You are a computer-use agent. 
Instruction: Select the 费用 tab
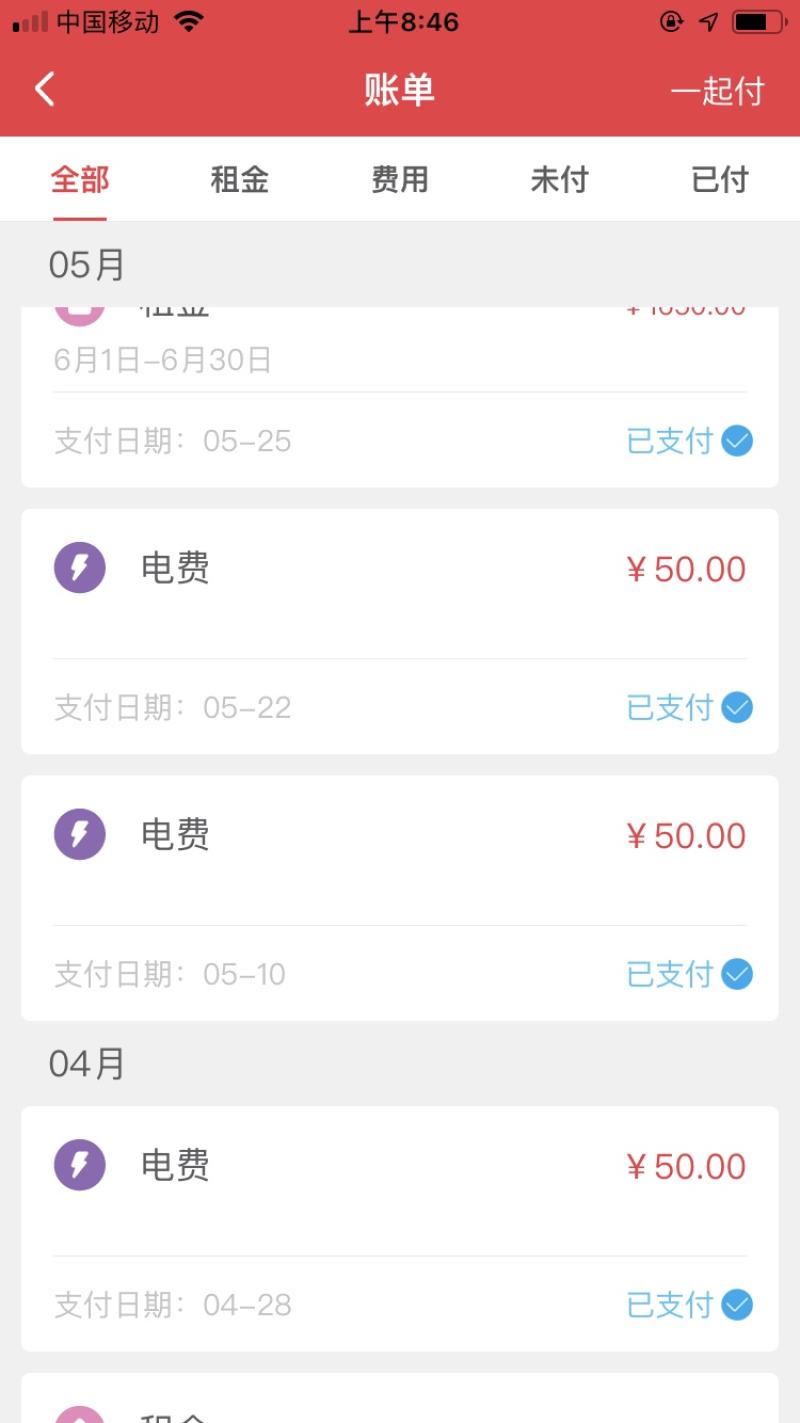click(x=400, y=180)
